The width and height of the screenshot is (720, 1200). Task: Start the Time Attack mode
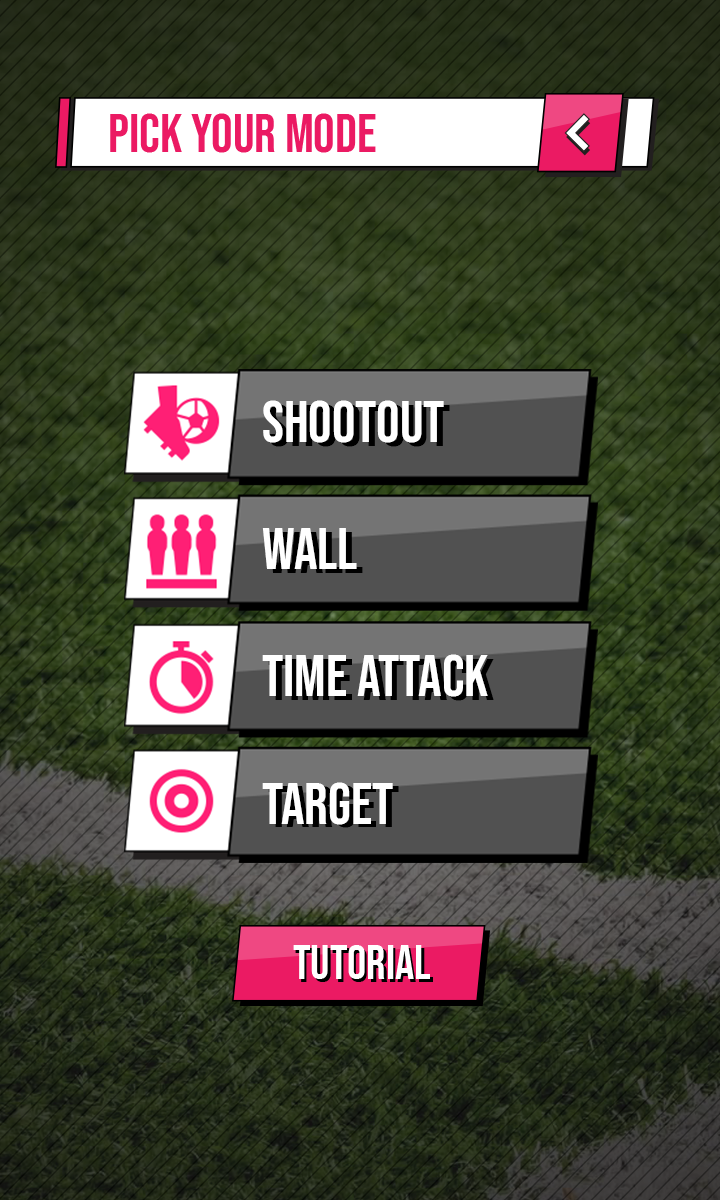tap(408, 677)
